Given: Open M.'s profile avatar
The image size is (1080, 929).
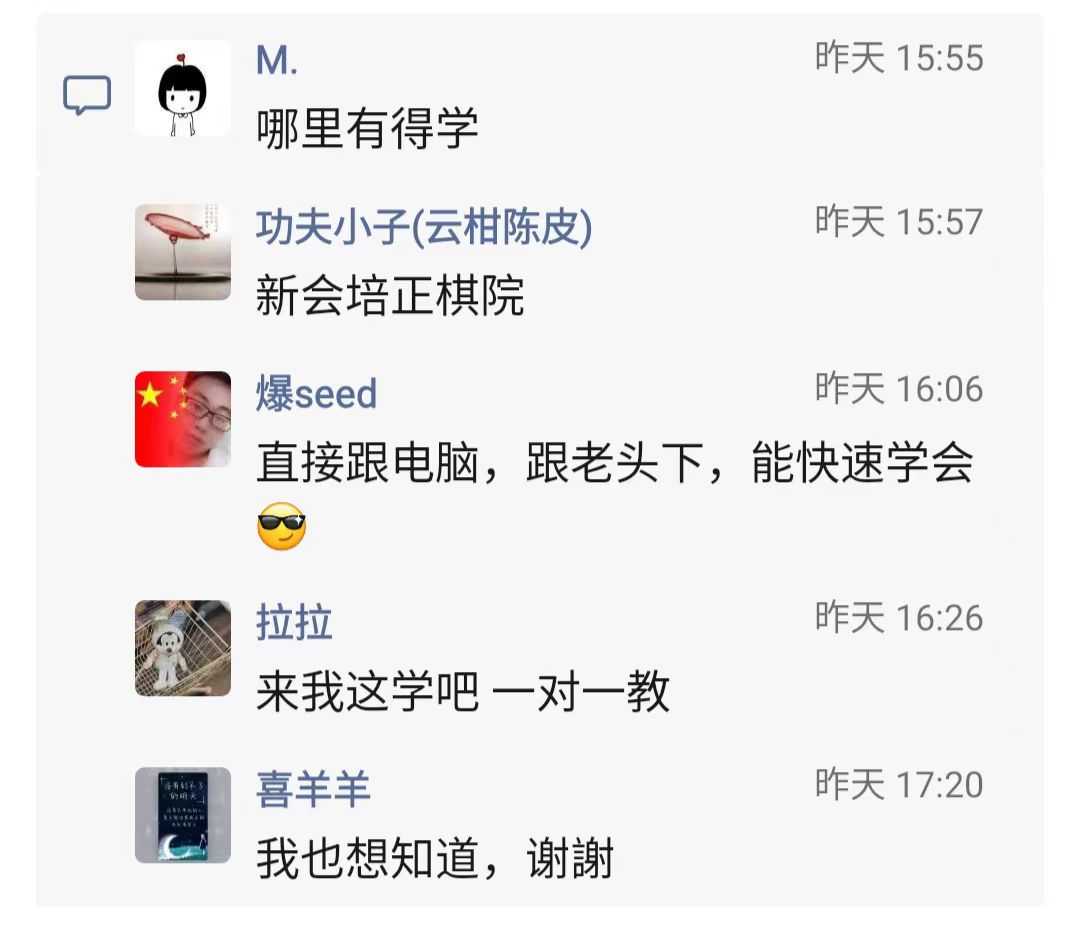Looking at the screenshot, I should (182, 88).
